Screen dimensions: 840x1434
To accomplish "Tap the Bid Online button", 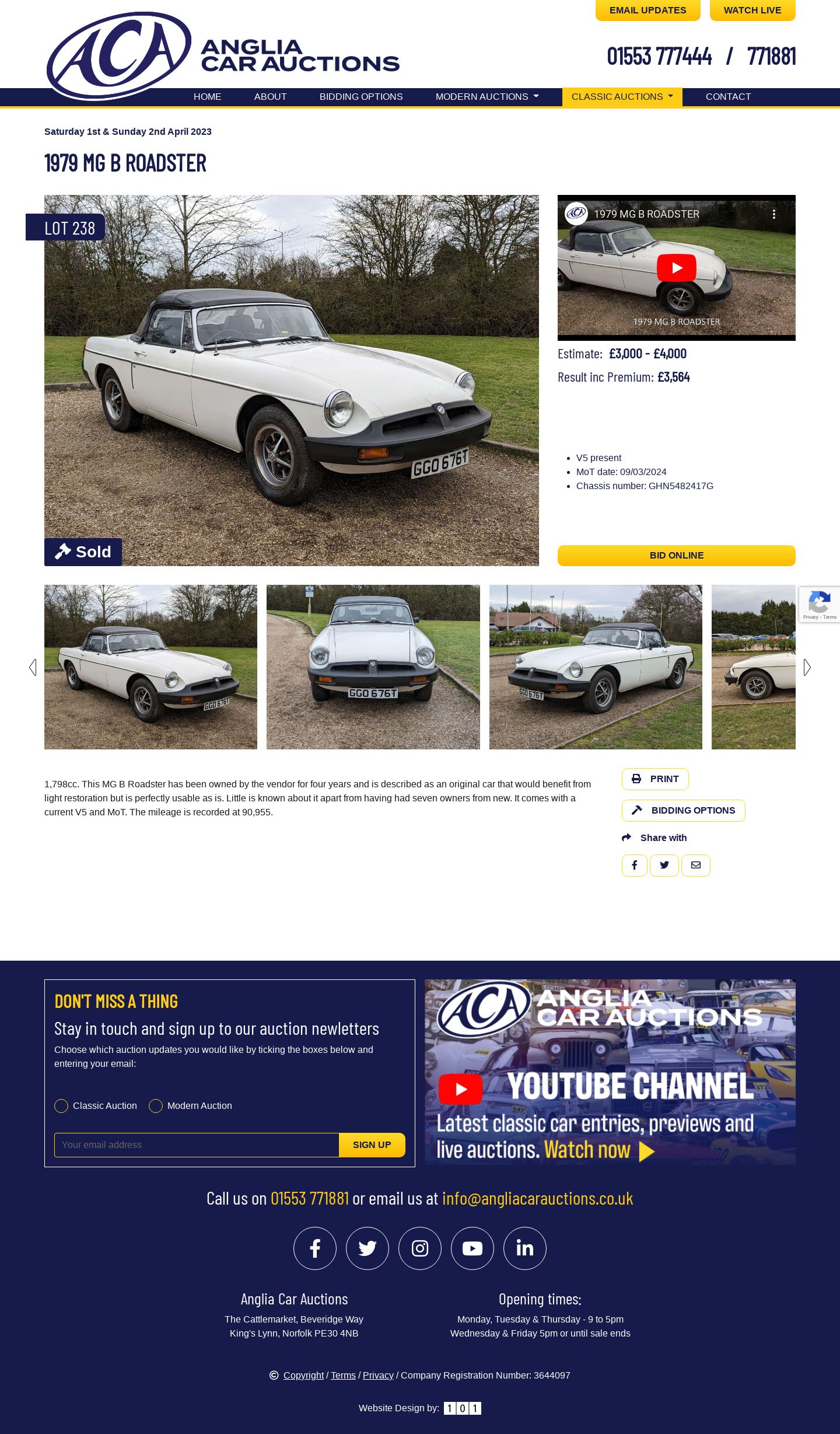I will [676, 556].
